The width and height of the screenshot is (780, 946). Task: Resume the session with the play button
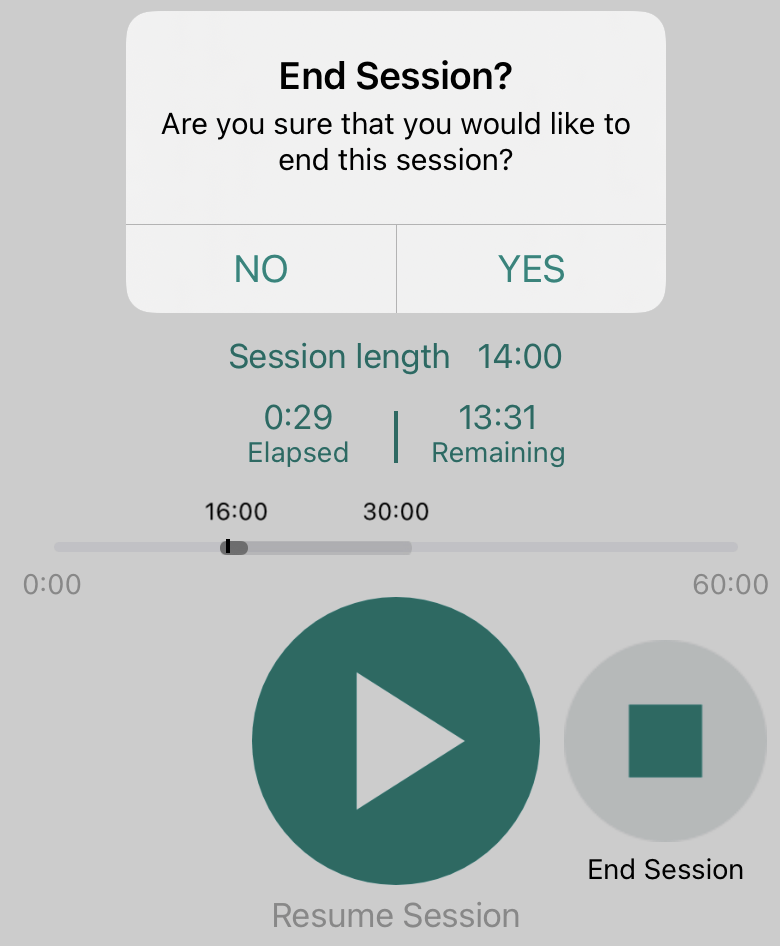click(396, 741)
